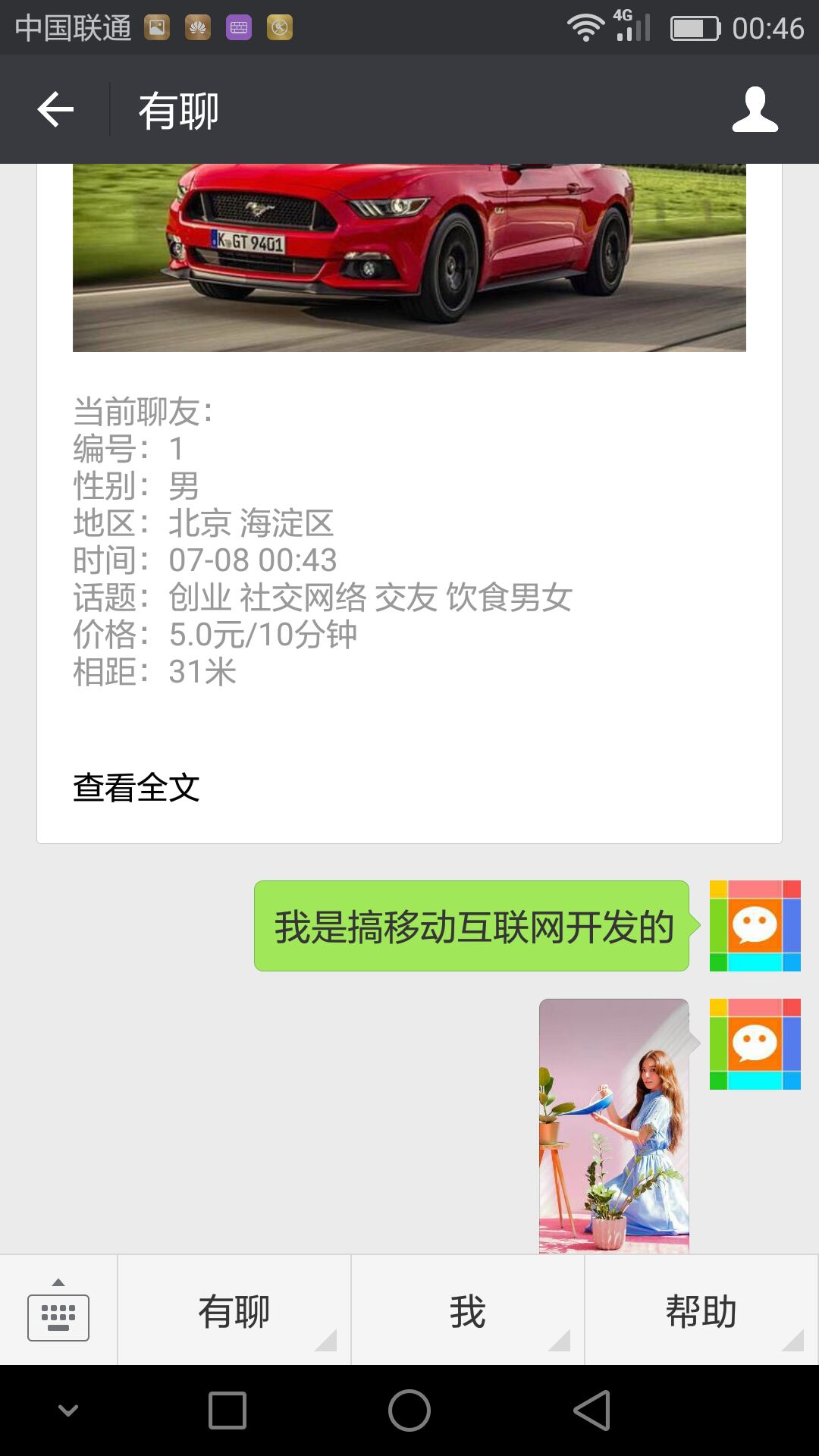Go to the system home screen
The height and width of the screenshot is (1456, 819).
click(409, 1410)
